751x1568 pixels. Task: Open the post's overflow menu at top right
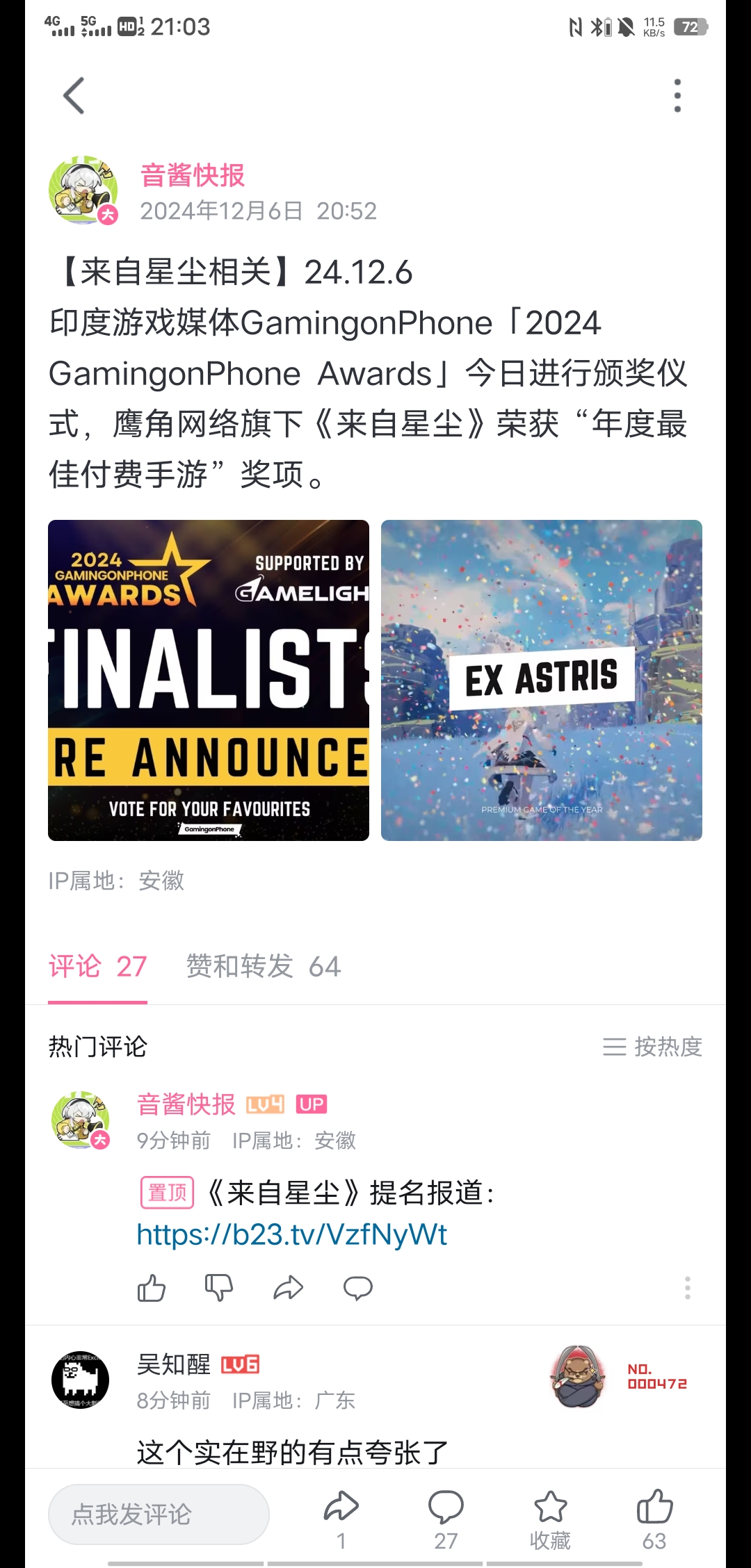tap(677, 95)
